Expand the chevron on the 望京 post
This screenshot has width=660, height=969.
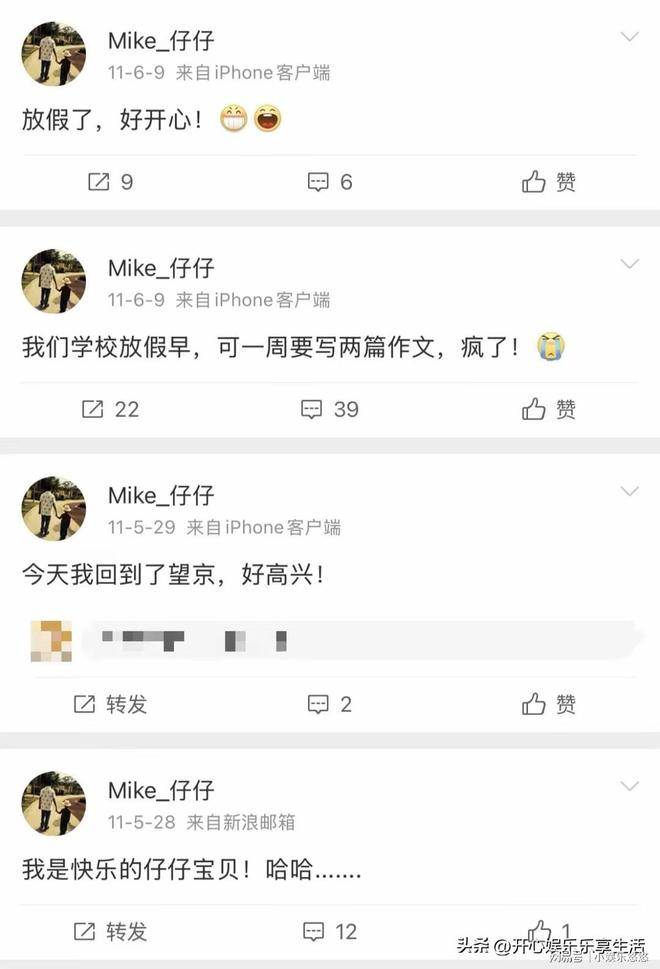pyautogui.click(x=629, y=491)
